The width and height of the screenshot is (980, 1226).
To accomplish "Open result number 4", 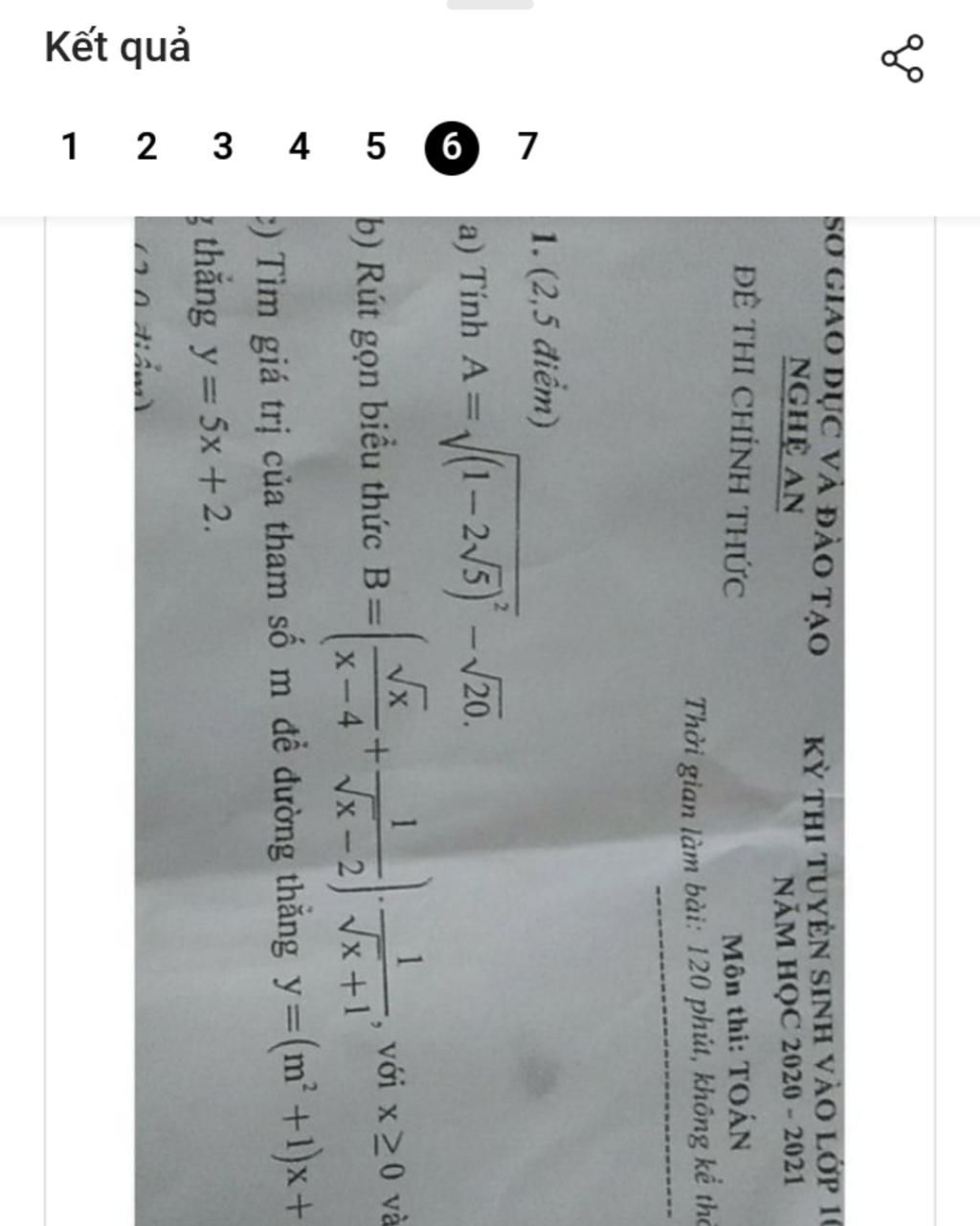I will (299, 147).
